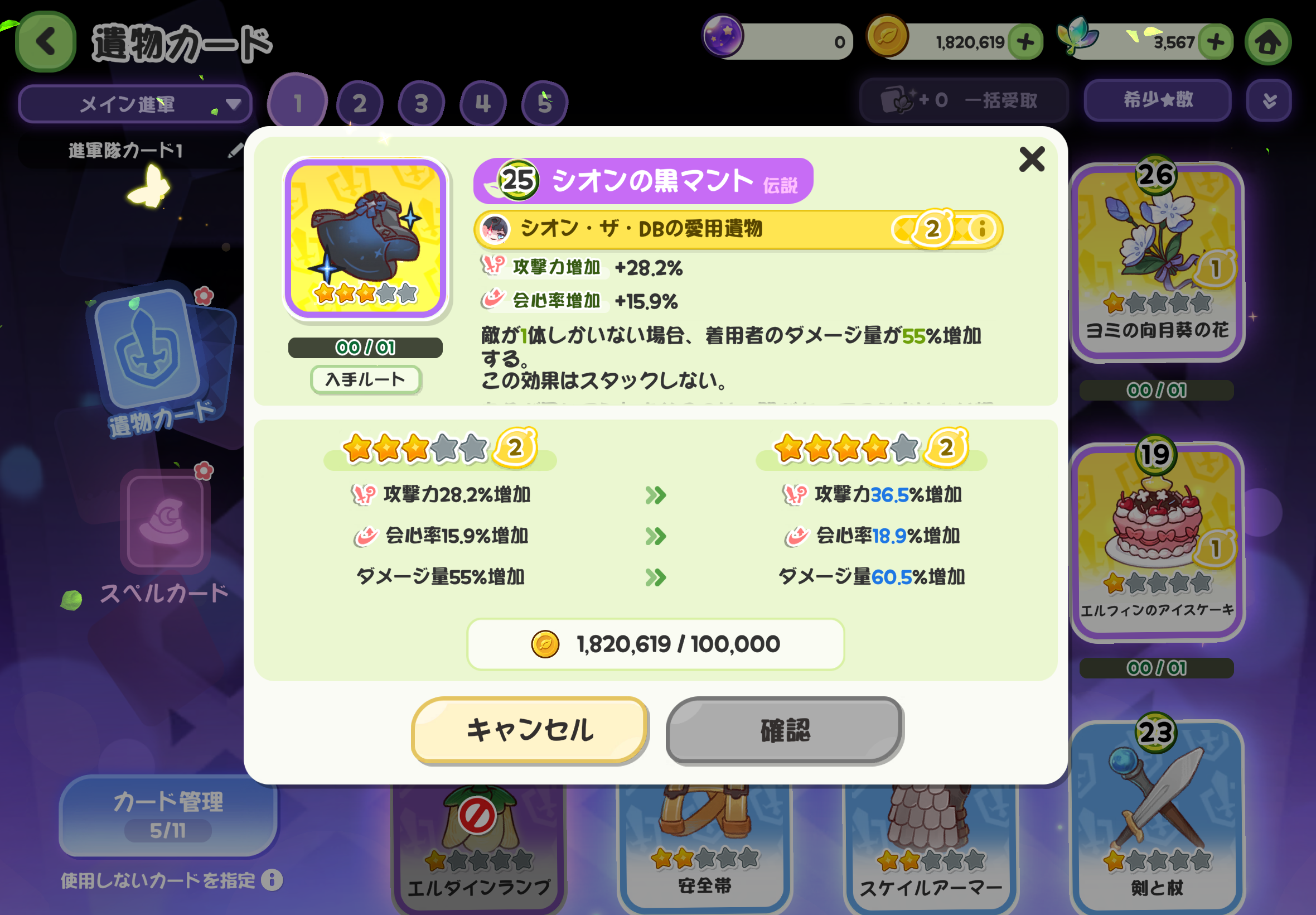Tap the 確認 button

point(785,730)
